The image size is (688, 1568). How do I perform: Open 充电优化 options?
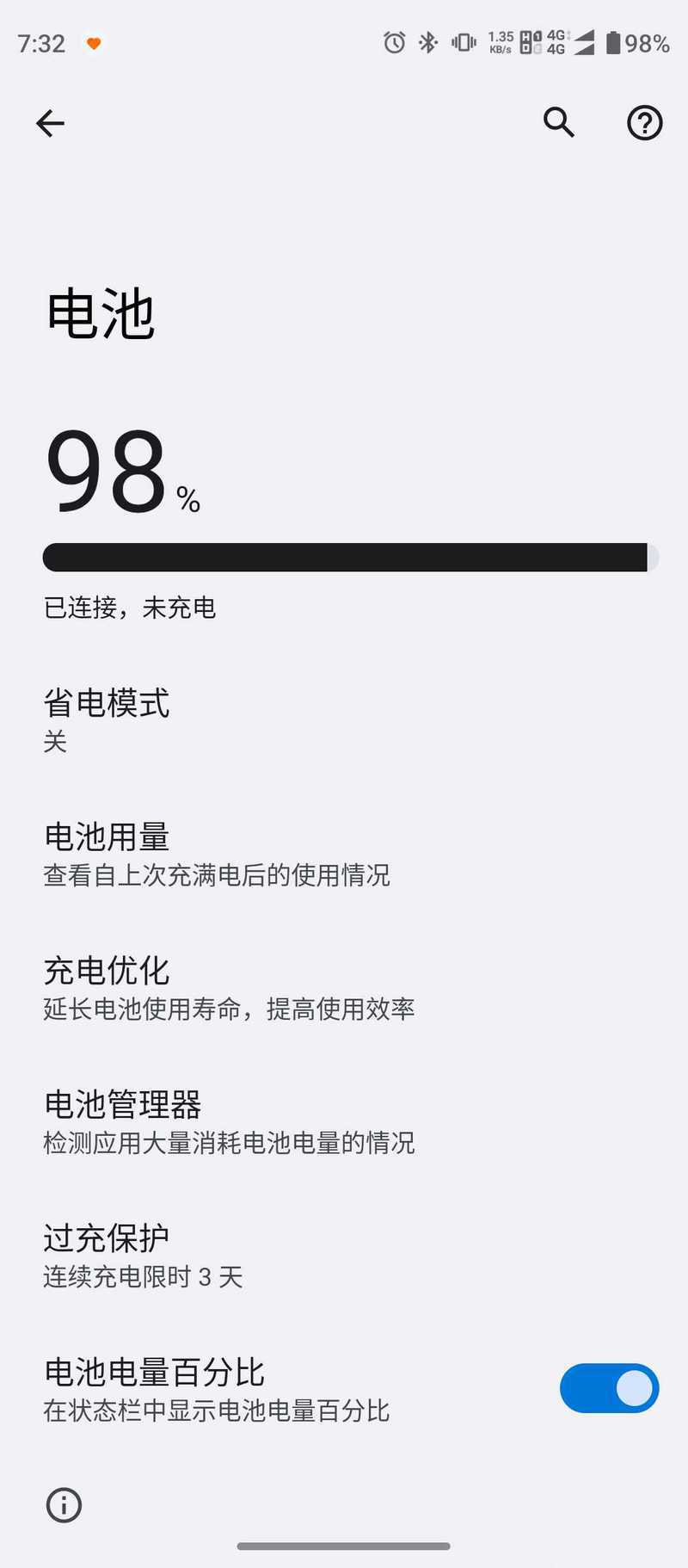[344, 988]
